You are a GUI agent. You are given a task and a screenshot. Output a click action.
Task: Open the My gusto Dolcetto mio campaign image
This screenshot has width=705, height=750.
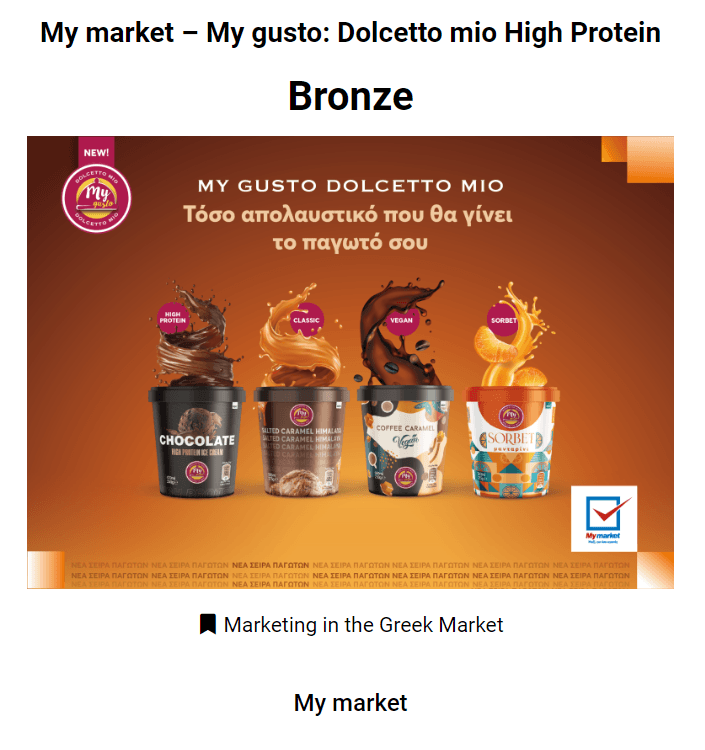pos(351,362)
